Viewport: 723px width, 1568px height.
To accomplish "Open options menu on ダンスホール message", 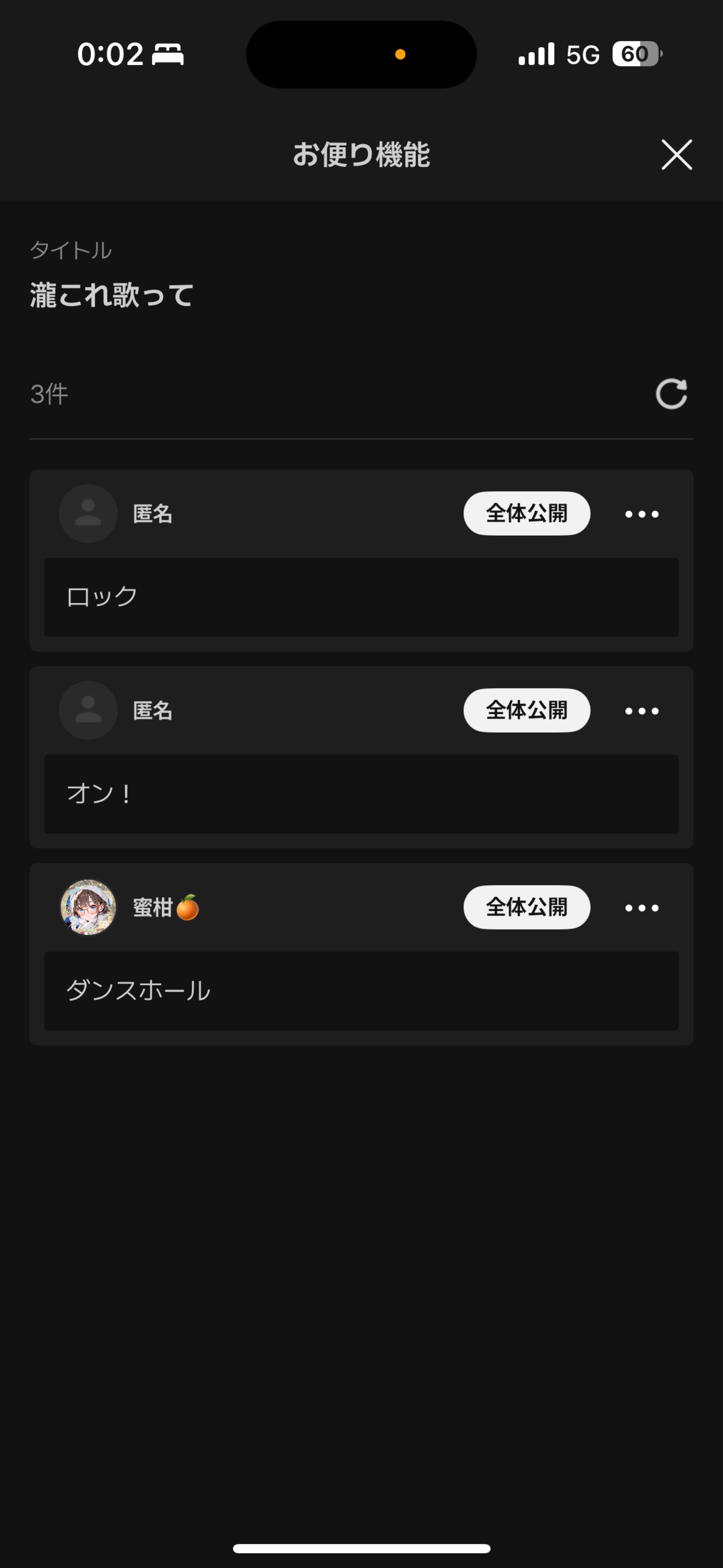I will [641, 907].
